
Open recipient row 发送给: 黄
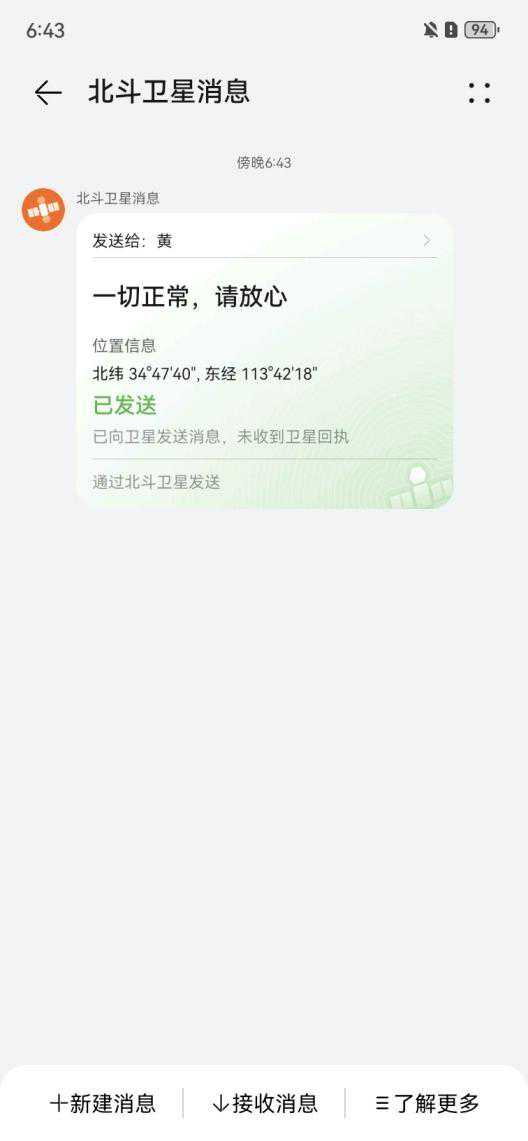tap(264, 241)
